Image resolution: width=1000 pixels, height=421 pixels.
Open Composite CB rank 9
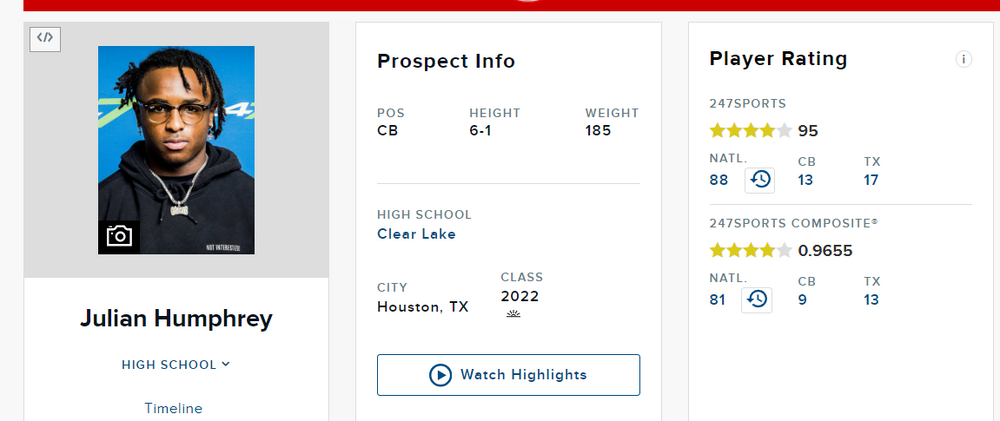(x=802, y=299)
